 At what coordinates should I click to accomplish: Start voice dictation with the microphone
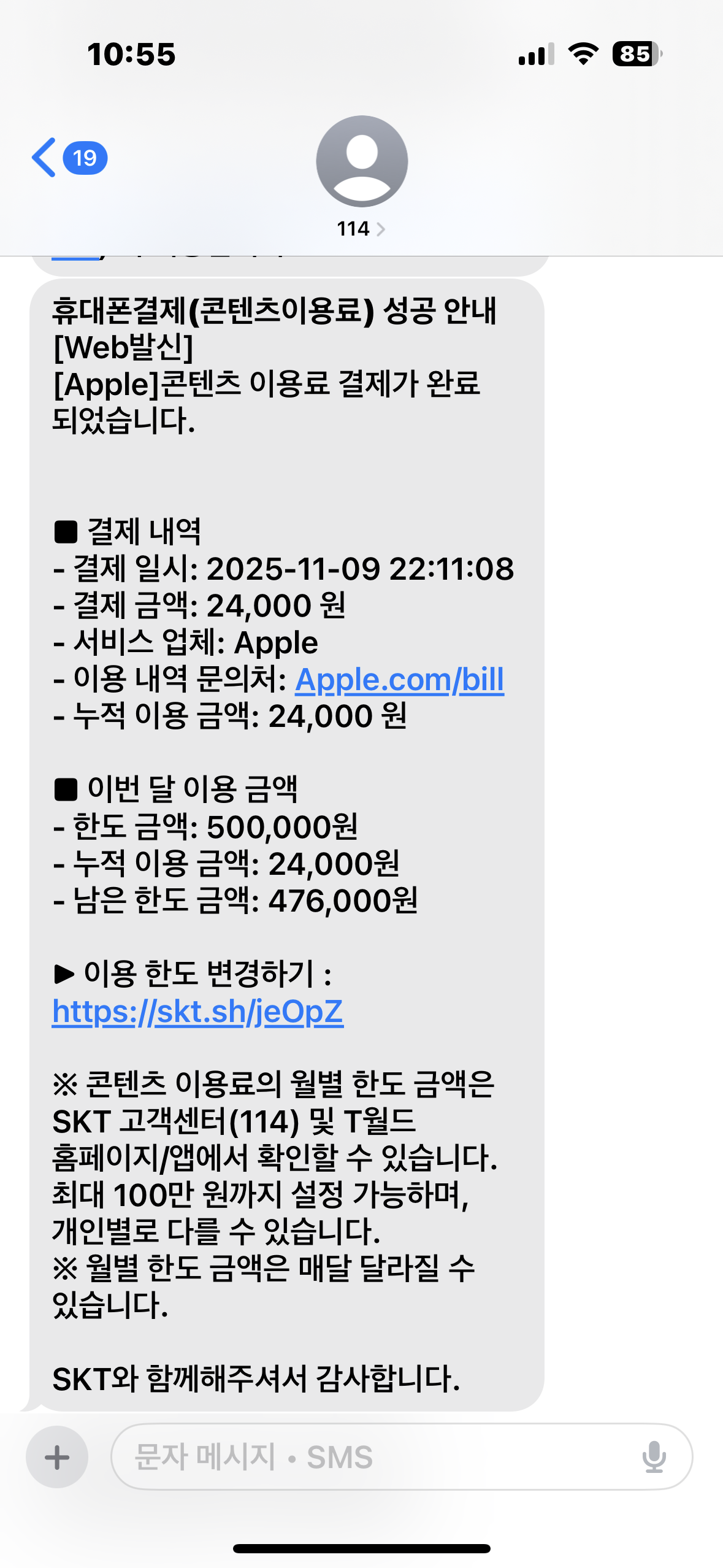click(x=654, y=1456)
